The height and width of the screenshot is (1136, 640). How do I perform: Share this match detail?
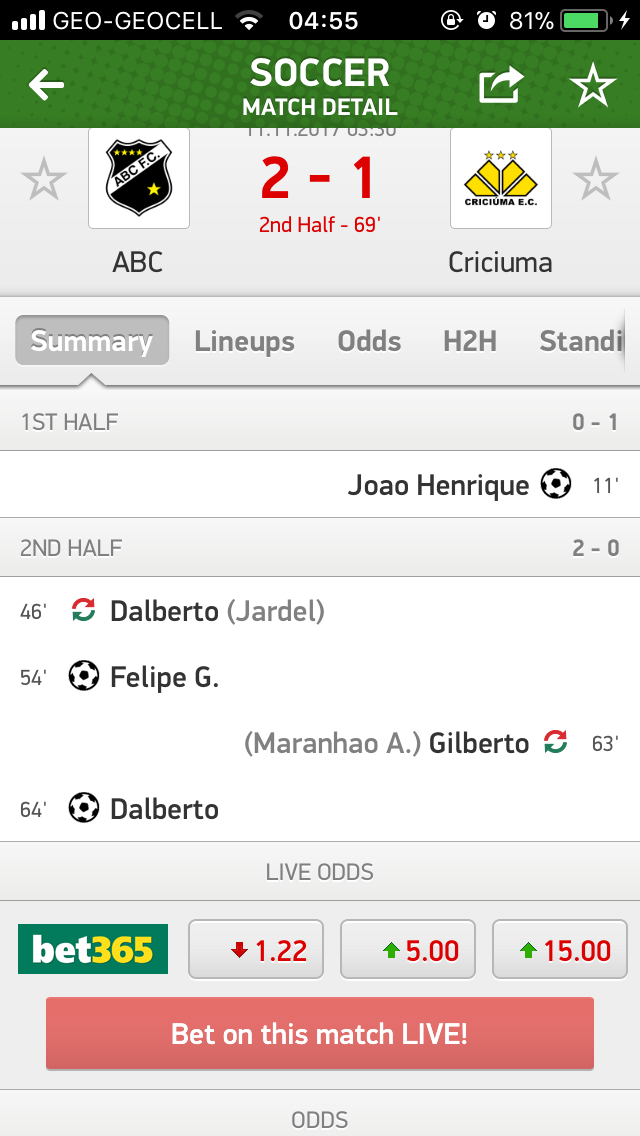click(501, 86)
